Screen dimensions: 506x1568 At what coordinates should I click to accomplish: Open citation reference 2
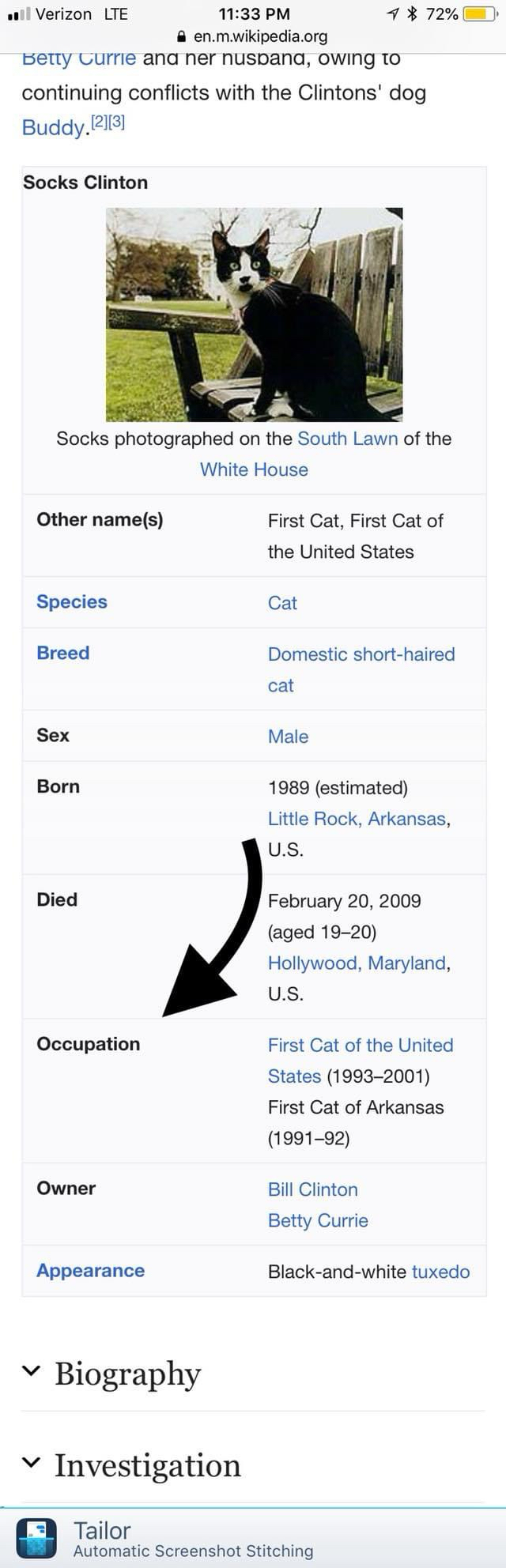pyautogui.click(x=99, y=122)
